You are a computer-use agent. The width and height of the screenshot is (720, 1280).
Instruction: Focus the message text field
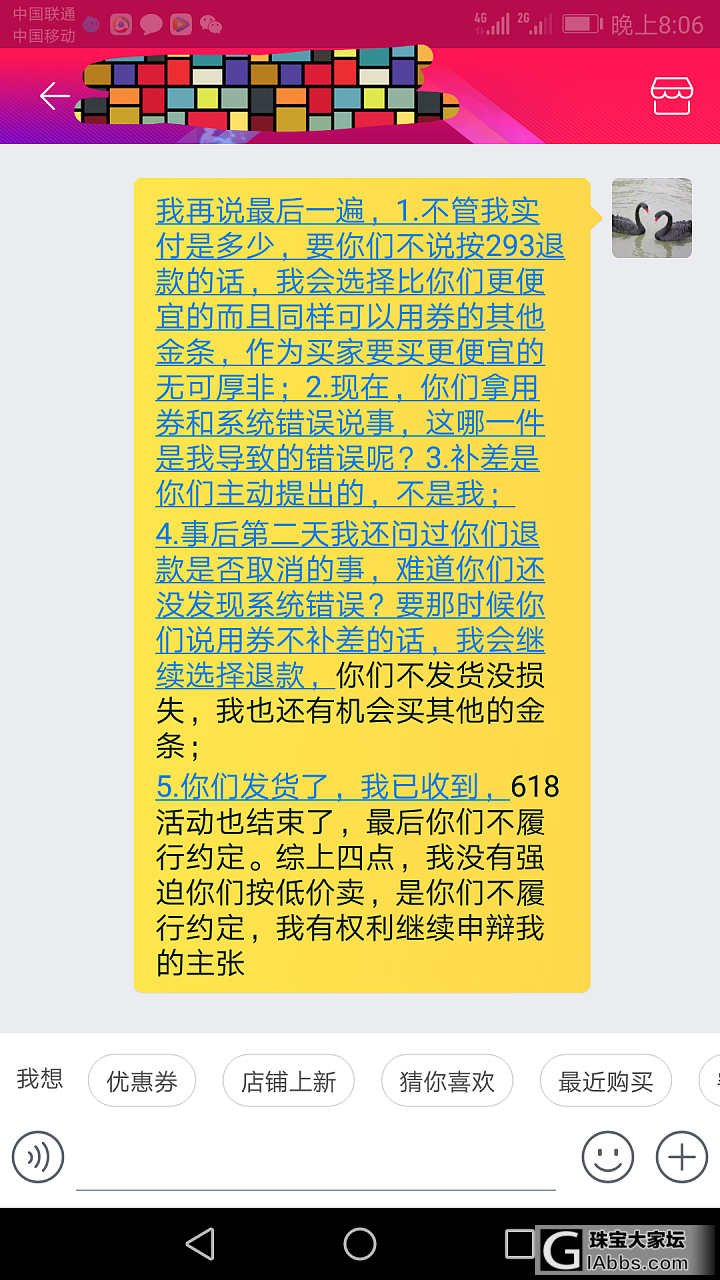tap(316, 1160)
